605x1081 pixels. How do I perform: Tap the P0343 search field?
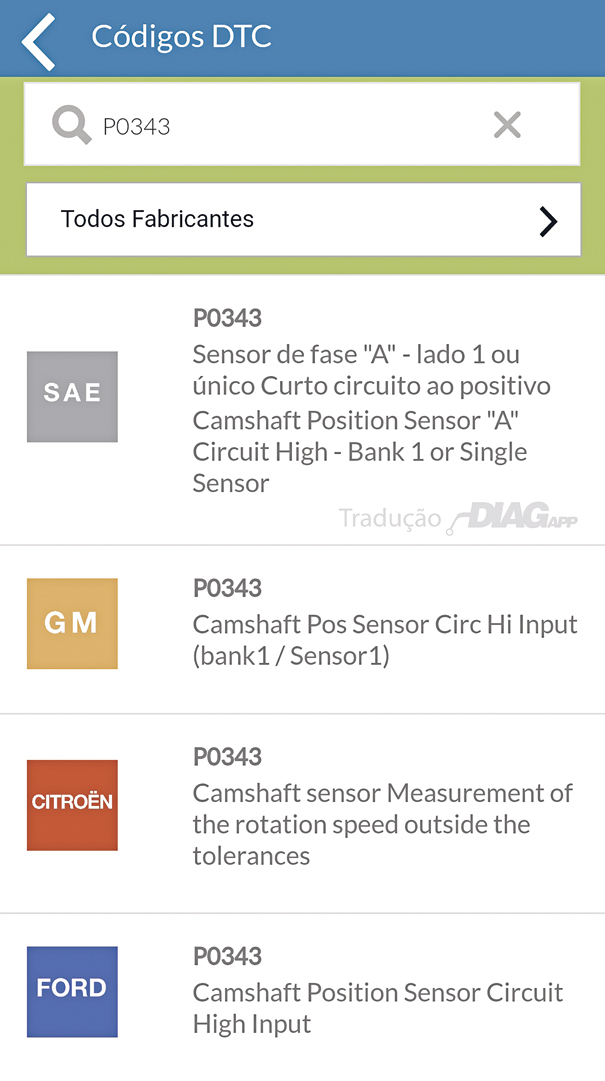[302, 125]
